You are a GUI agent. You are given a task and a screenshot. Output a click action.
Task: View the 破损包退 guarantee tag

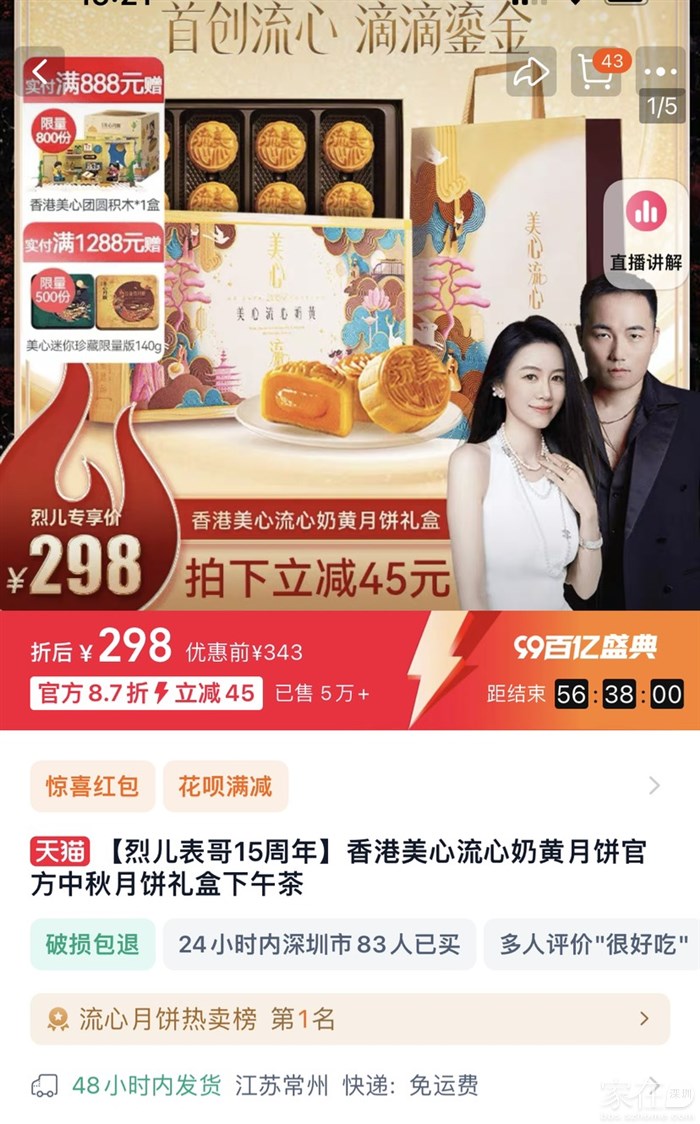(92, 944)
